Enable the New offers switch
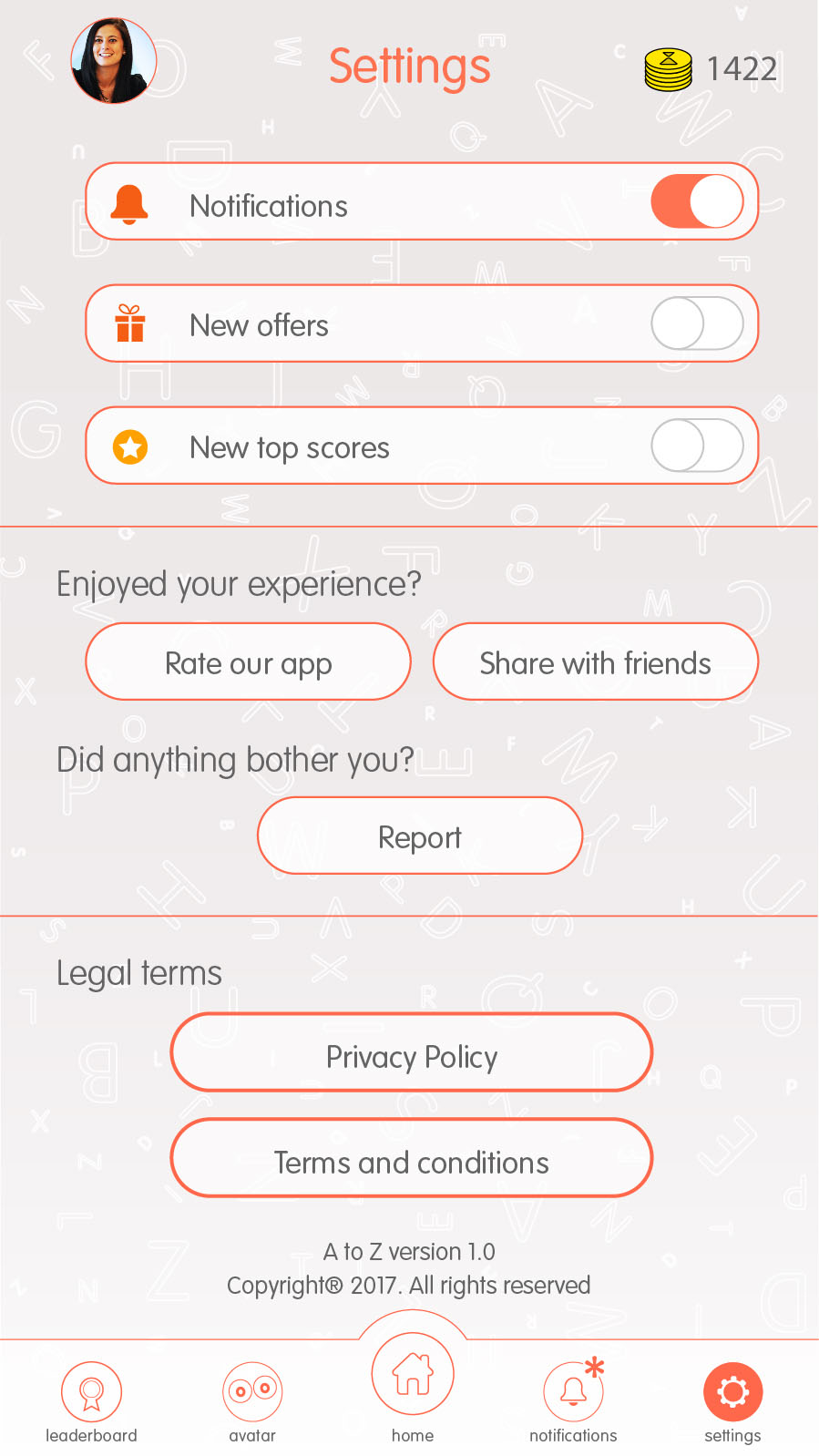 [697, 323]
